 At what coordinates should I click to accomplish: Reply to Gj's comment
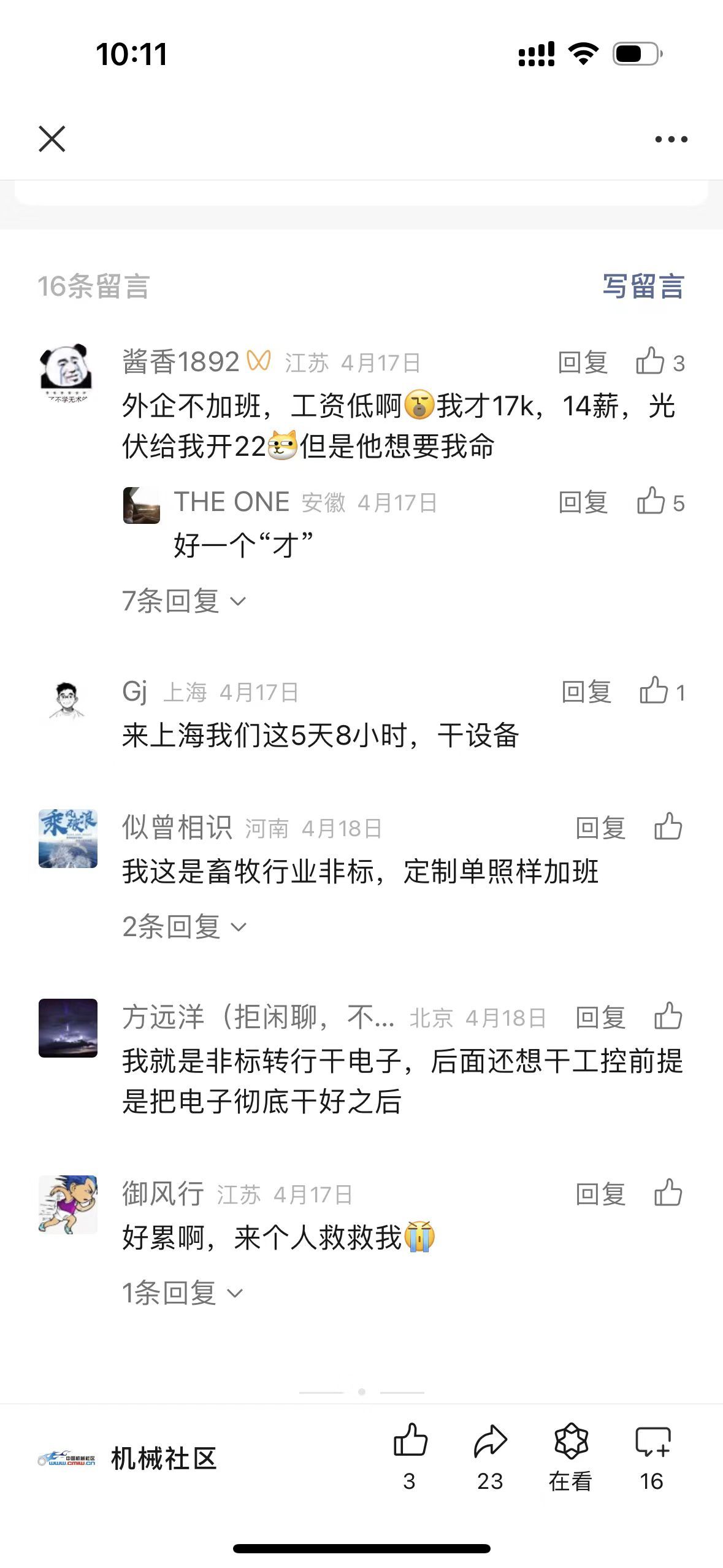(x=586, y=692)
